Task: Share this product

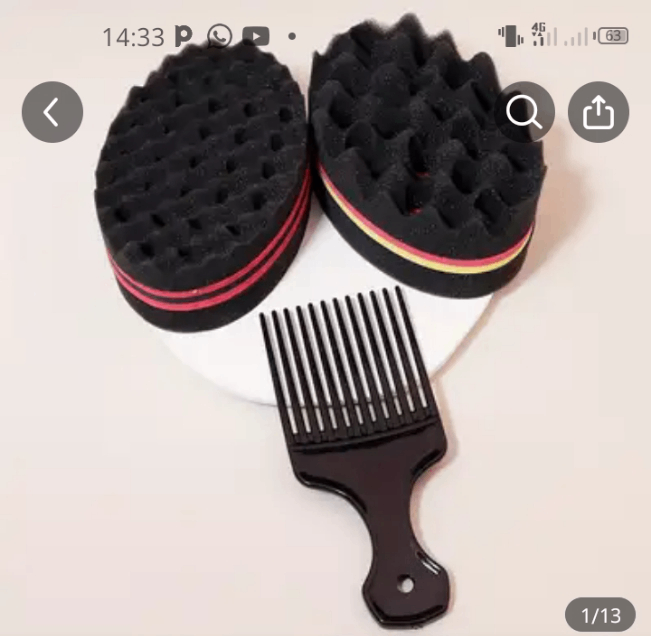Action: 598,112
